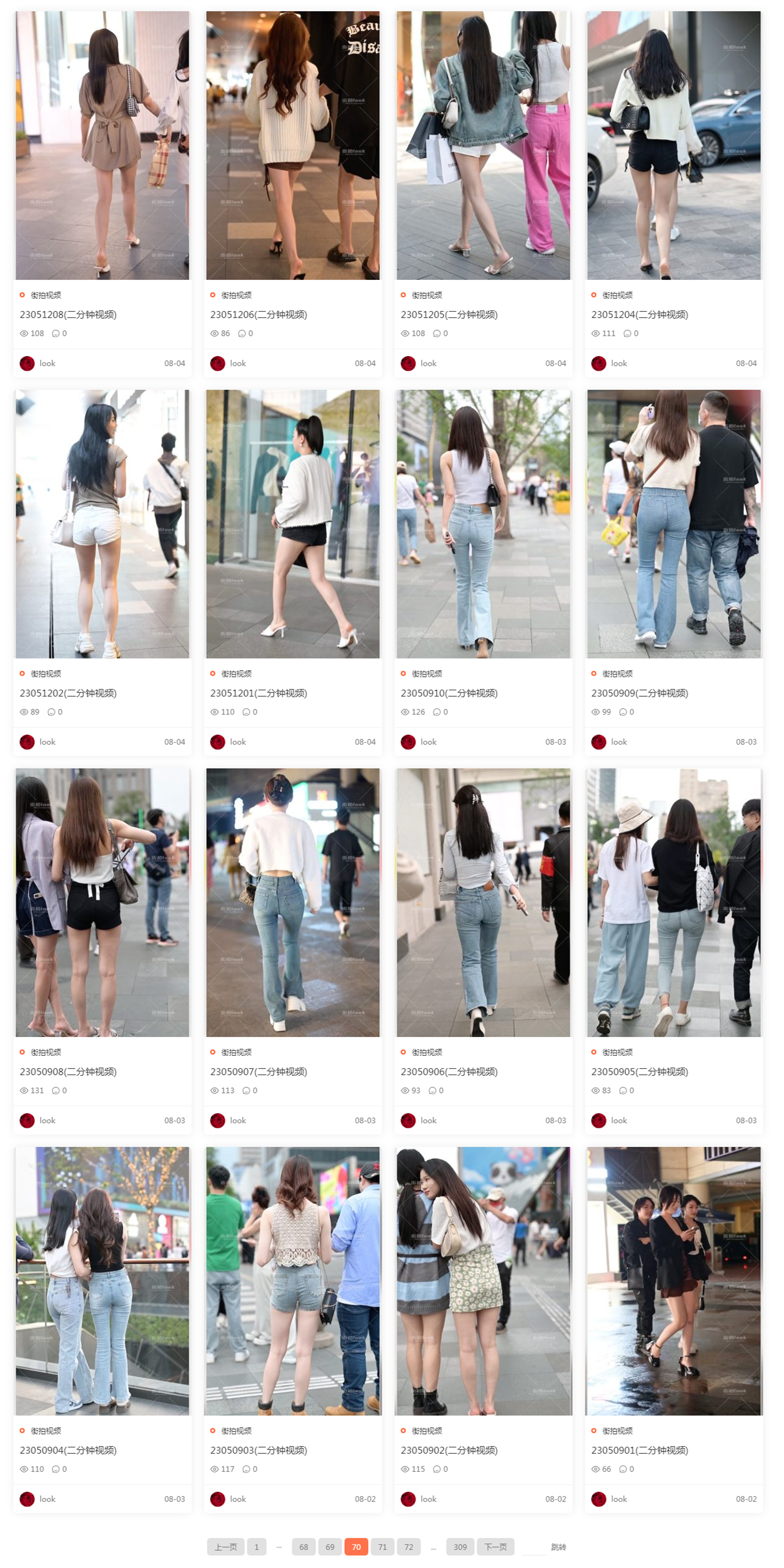The height and width of the screenshot is (1568, 784).
Task: Jump to page 1
Action: (x=256, y=1547)
